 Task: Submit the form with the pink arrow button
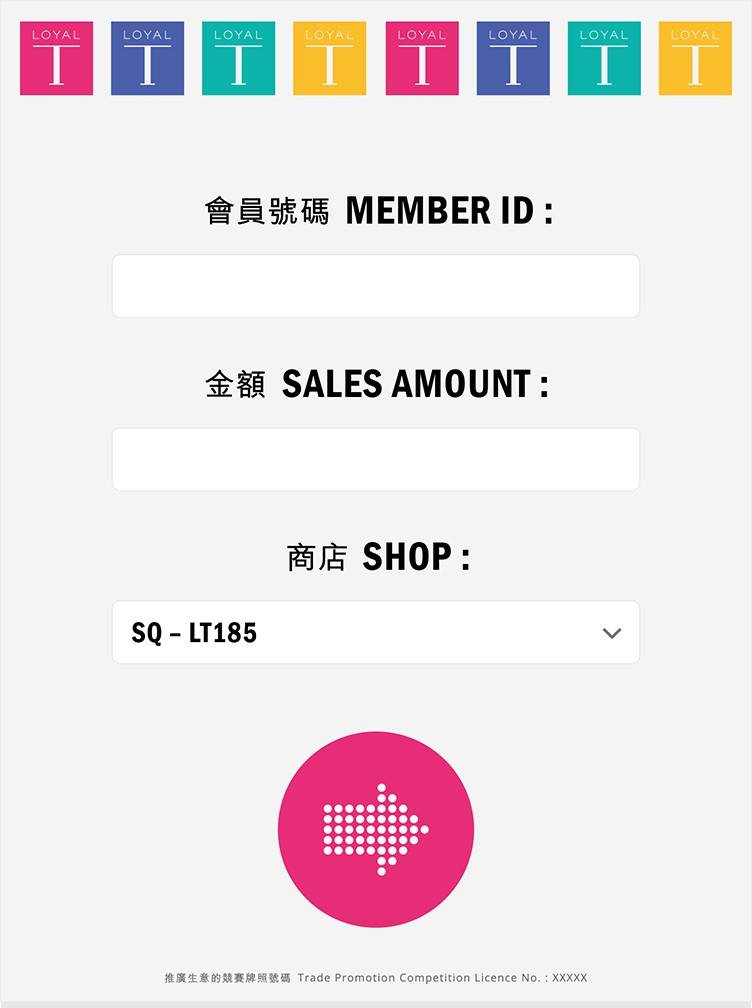pyautogui.click(x=376, y=829)
